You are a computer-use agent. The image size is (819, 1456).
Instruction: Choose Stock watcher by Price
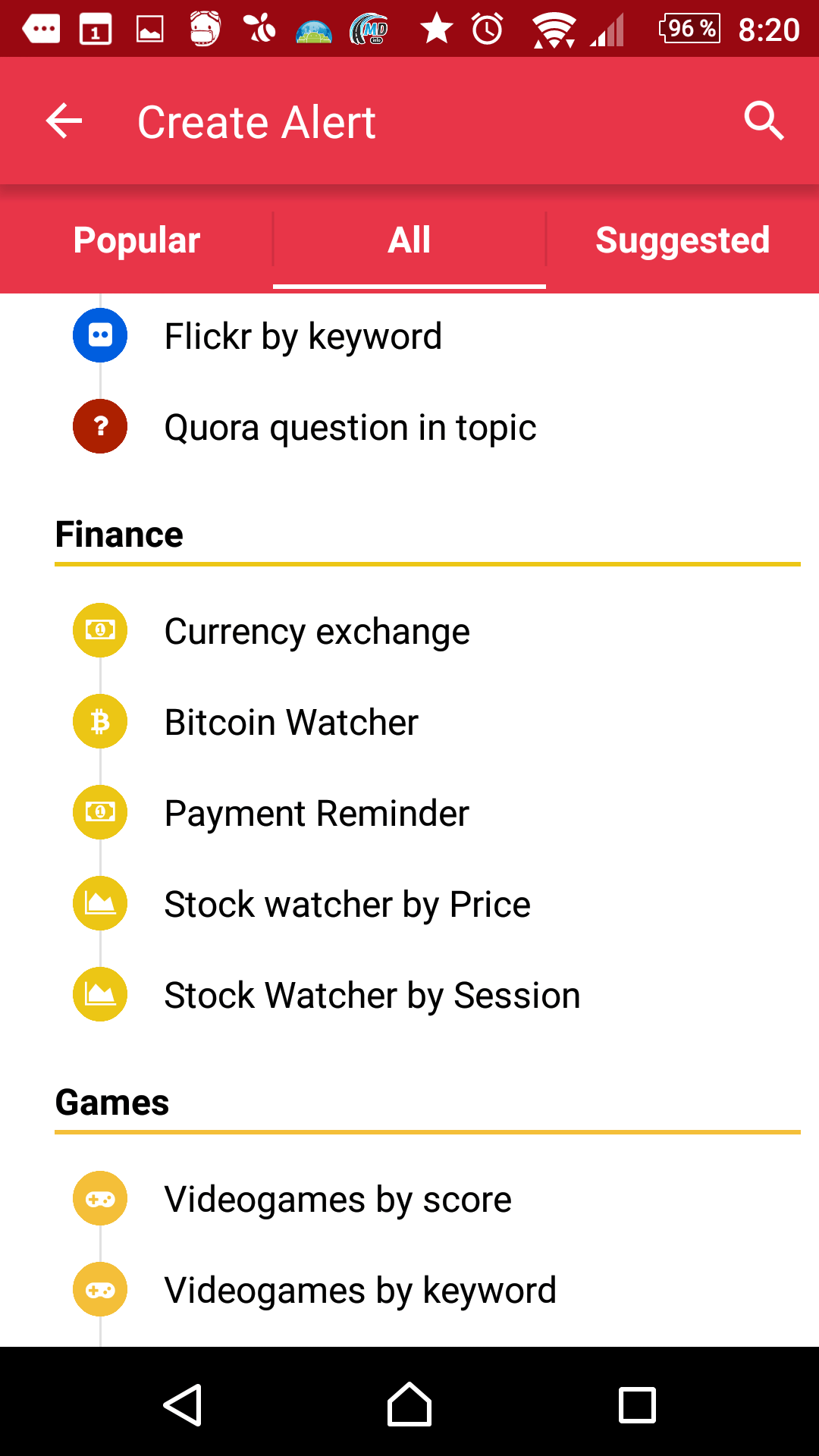(x=409, y=904)
